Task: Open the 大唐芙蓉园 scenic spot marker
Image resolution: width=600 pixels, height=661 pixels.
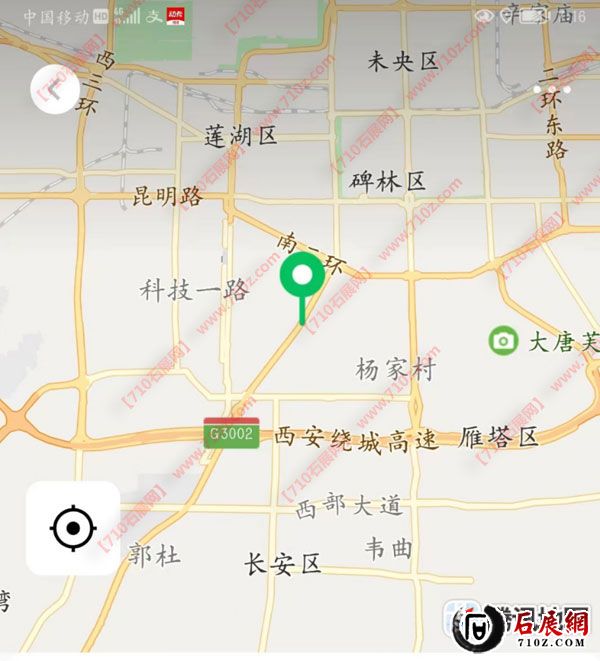Action: [503, 341]
